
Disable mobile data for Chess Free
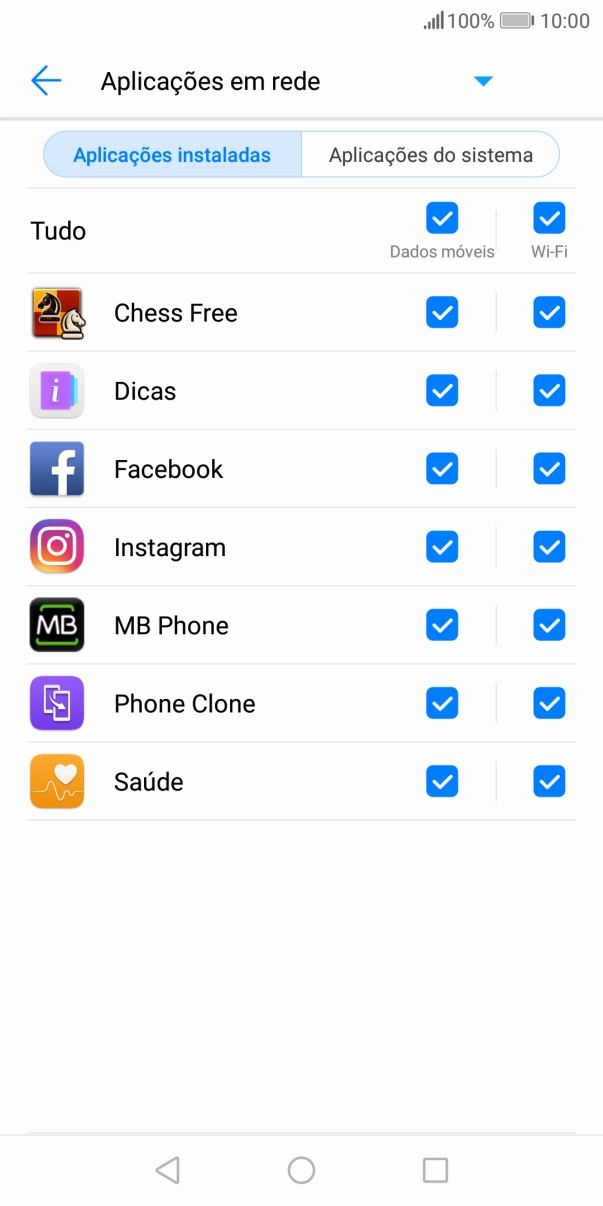tap(442, 313)
